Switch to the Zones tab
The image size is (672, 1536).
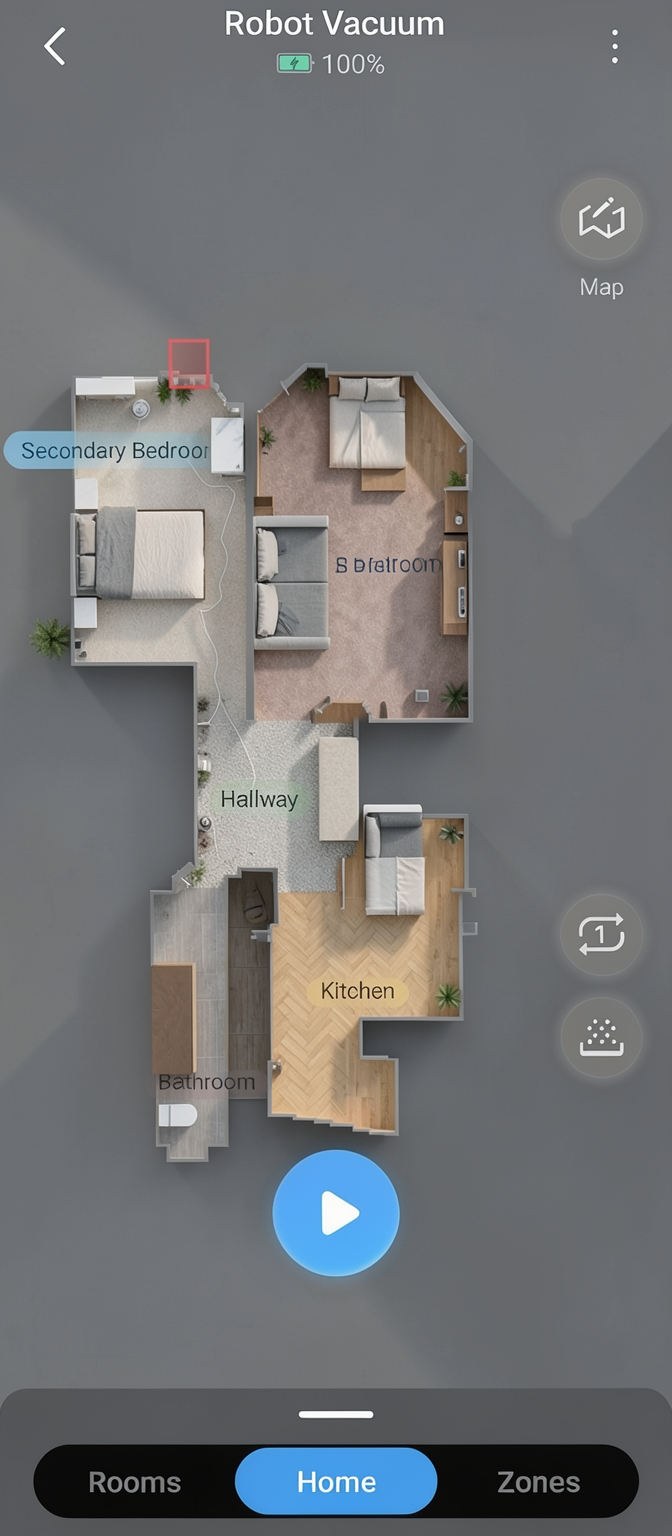coord(538,1481)
